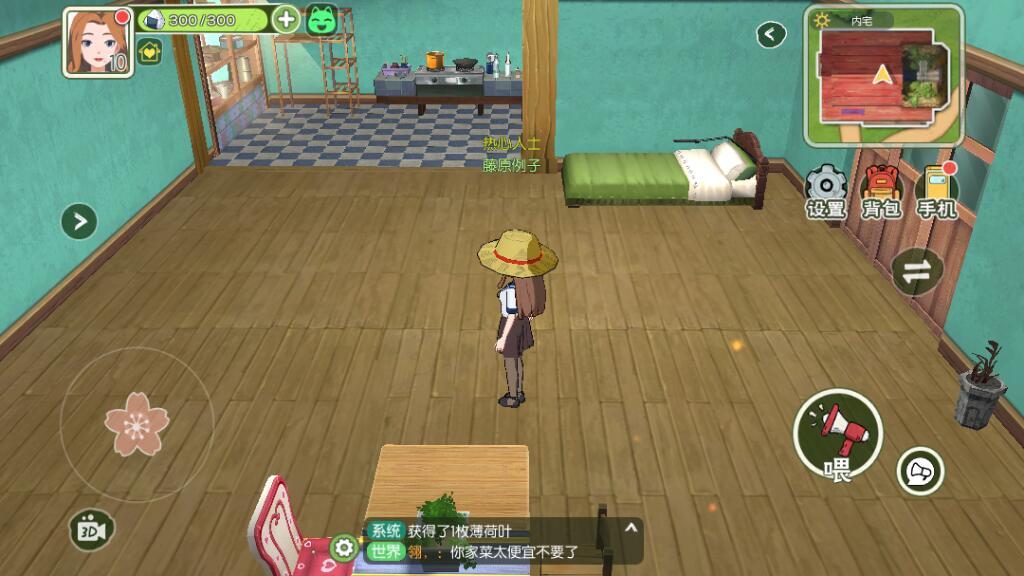Open the player avatar profile
This screenshot has width=1024, height=576.
click(x=98, y=42)
